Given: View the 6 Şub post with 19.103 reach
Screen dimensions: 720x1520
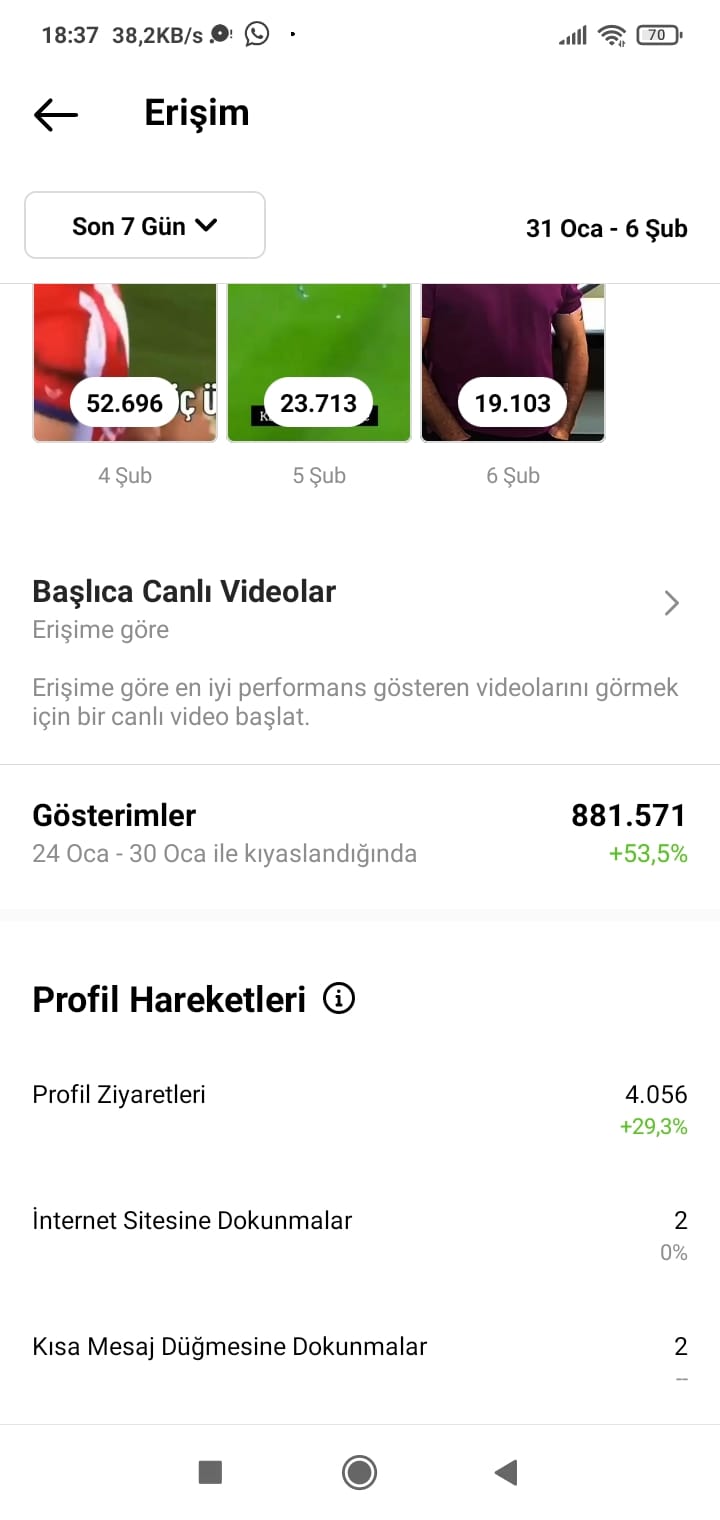Looking at the screenshot, I should pyautogui.click(x=513, y=363).
